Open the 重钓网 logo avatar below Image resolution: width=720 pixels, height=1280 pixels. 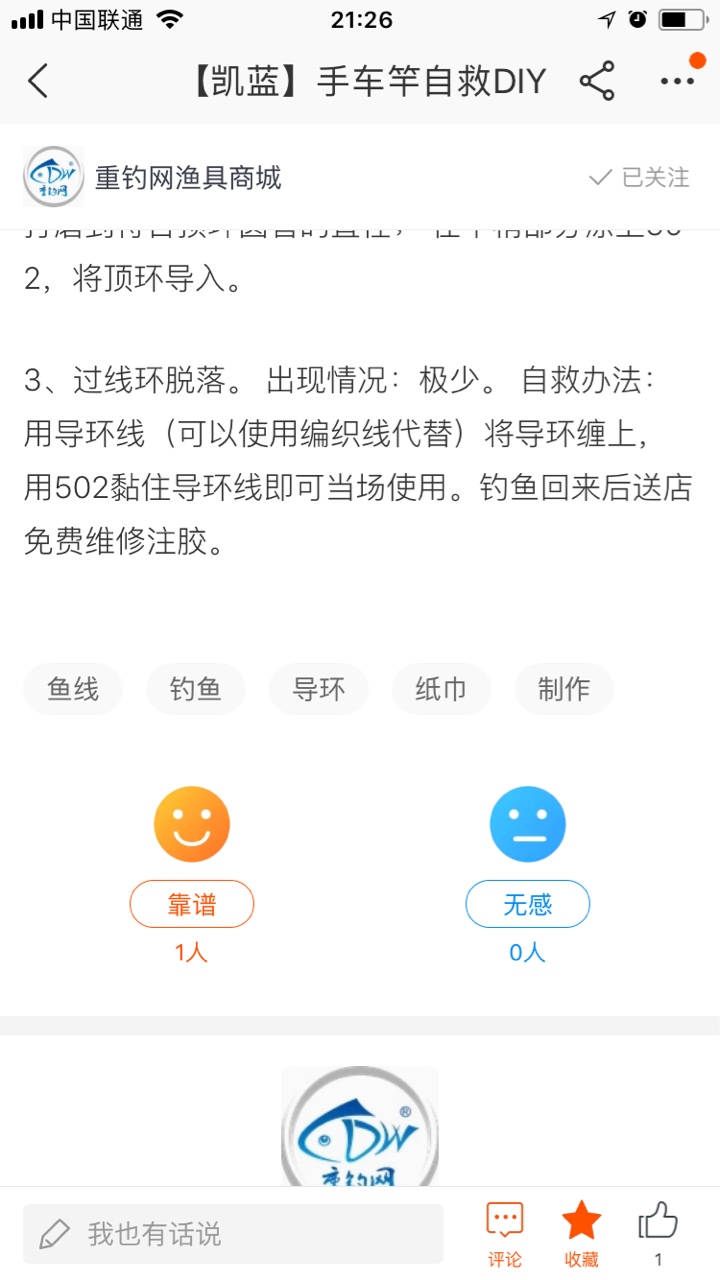360,1127
